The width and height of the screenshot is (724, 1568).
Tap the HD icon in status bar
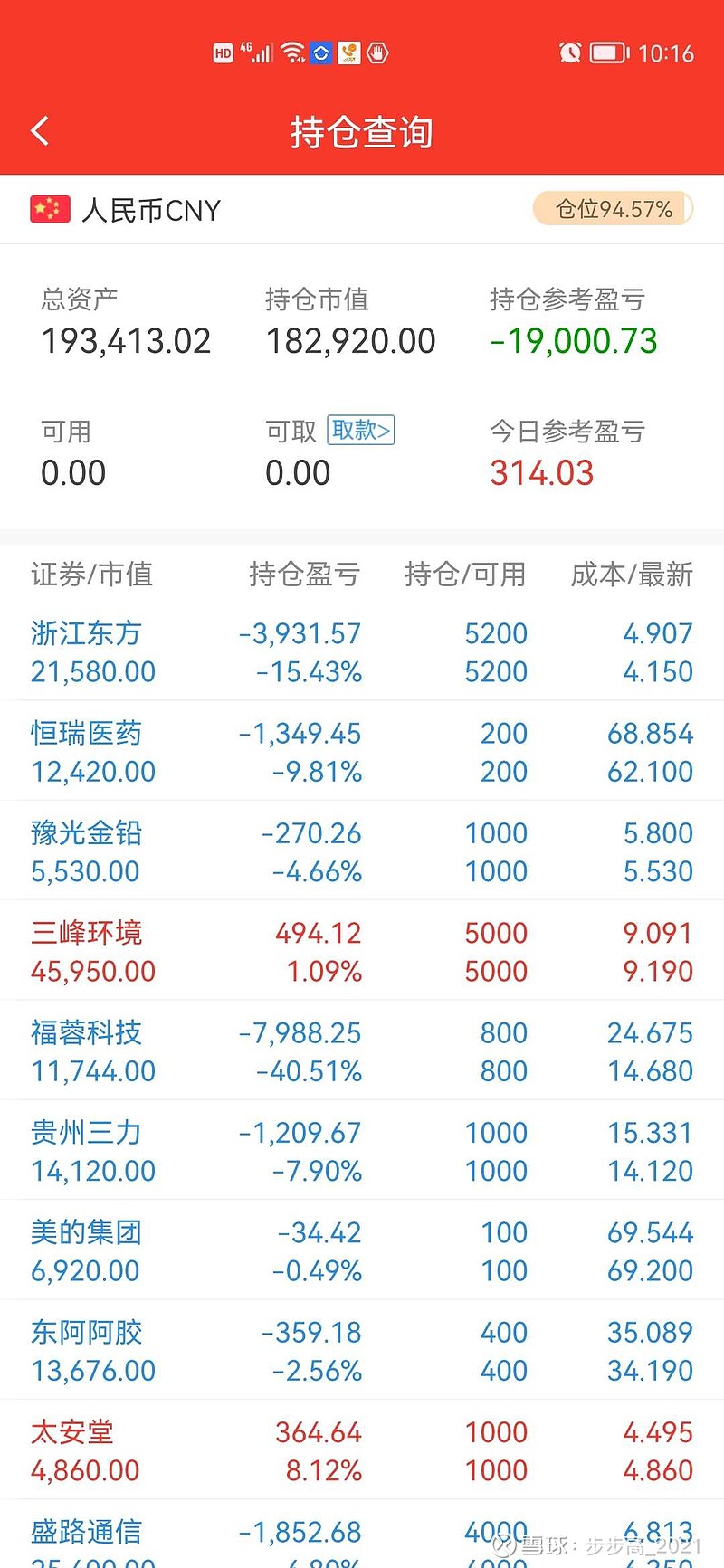[224, 52]
